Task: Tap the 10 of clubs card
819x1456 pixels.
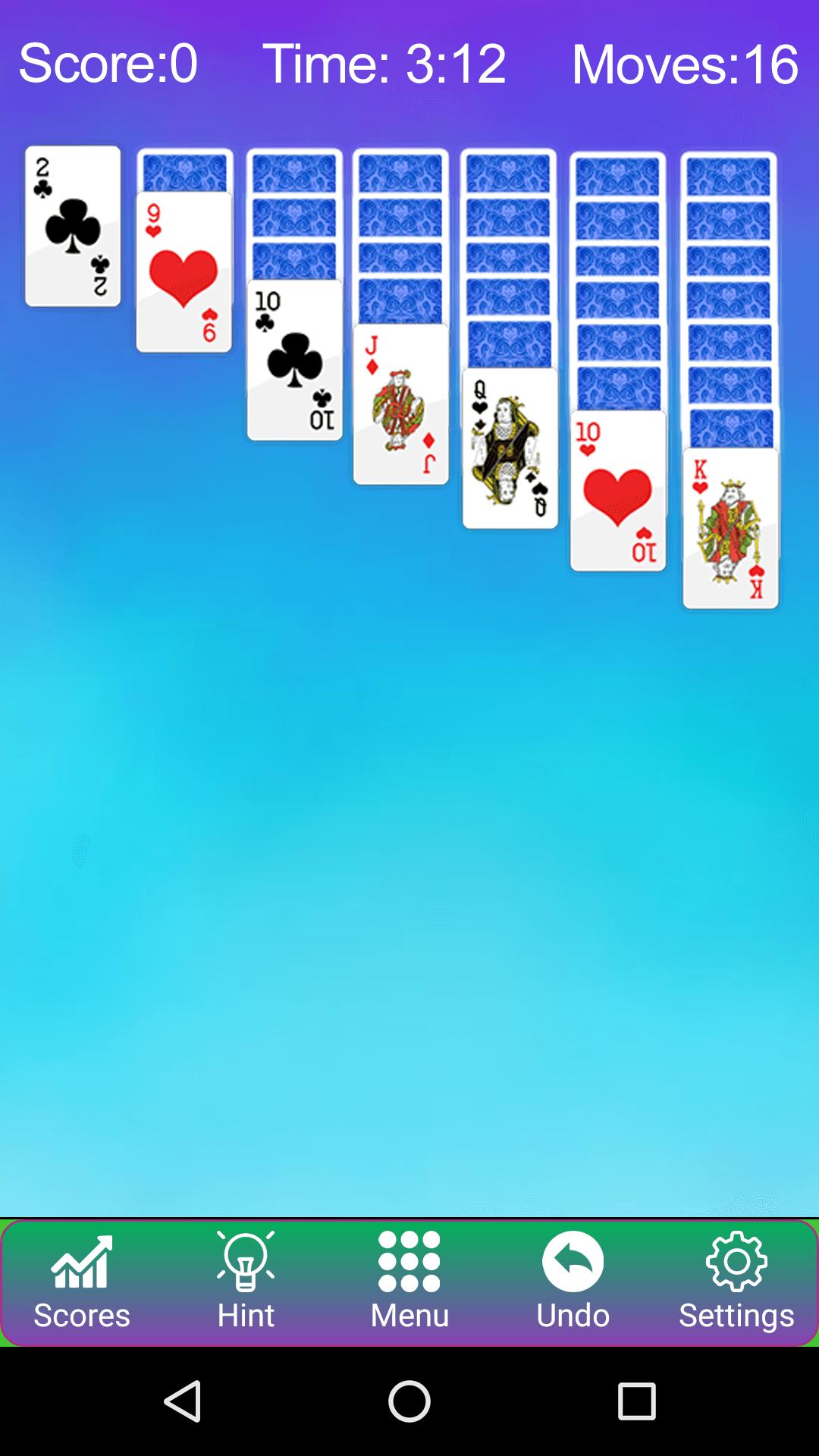Action: coord(294,361)
